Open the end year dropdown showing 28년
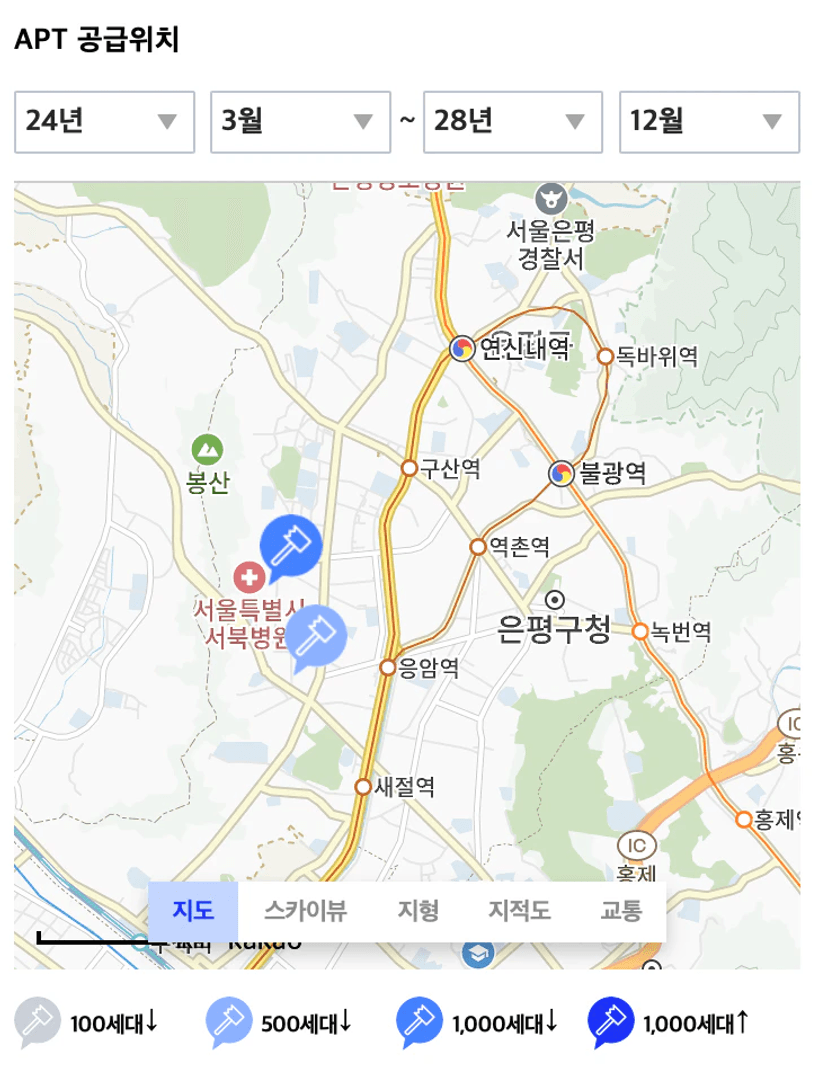Image resolution: width=827 pixels, height=1073 pixels. (513, 122)
